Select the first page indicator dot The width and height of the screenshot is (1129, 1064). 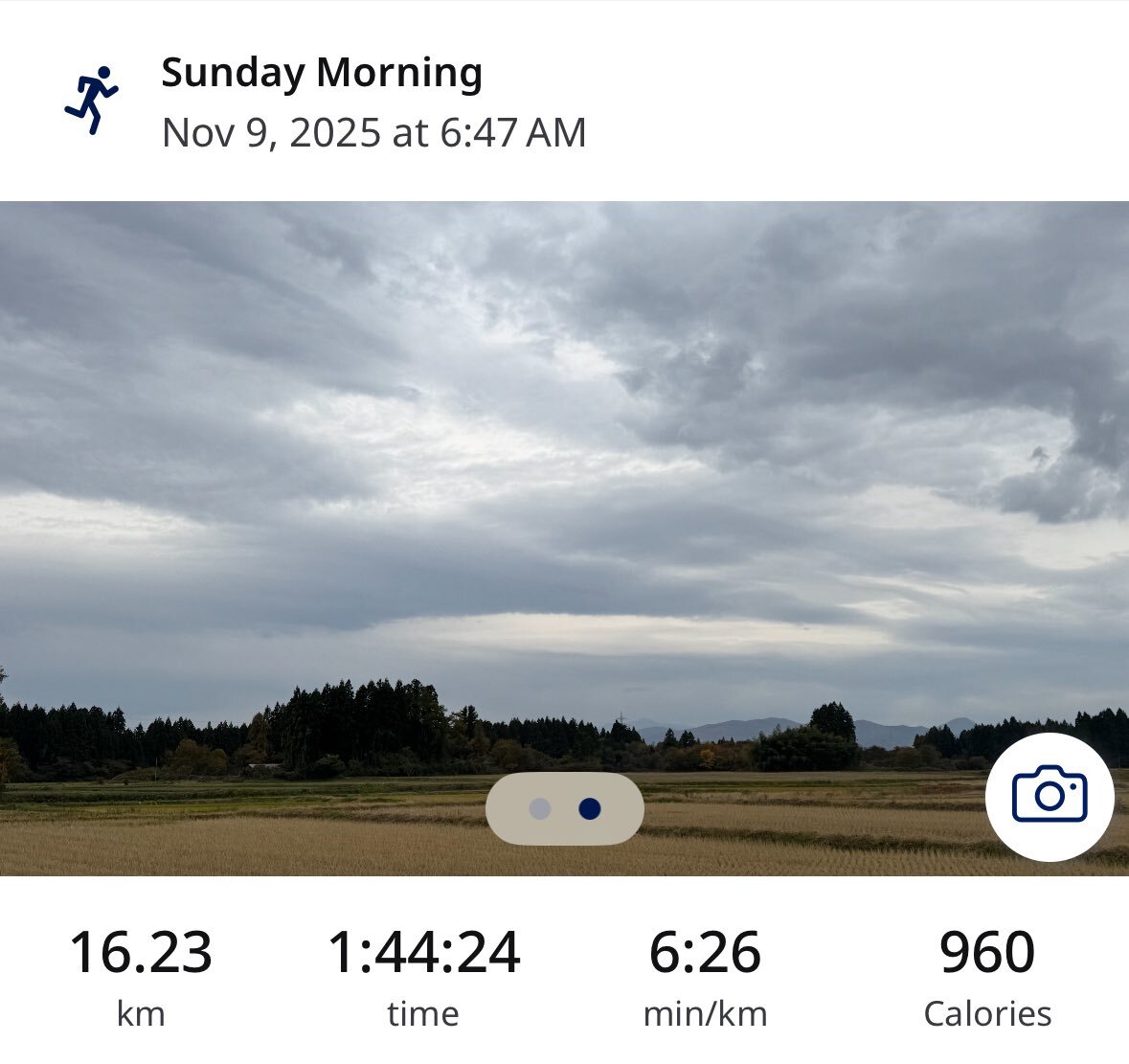click(540, 809)
